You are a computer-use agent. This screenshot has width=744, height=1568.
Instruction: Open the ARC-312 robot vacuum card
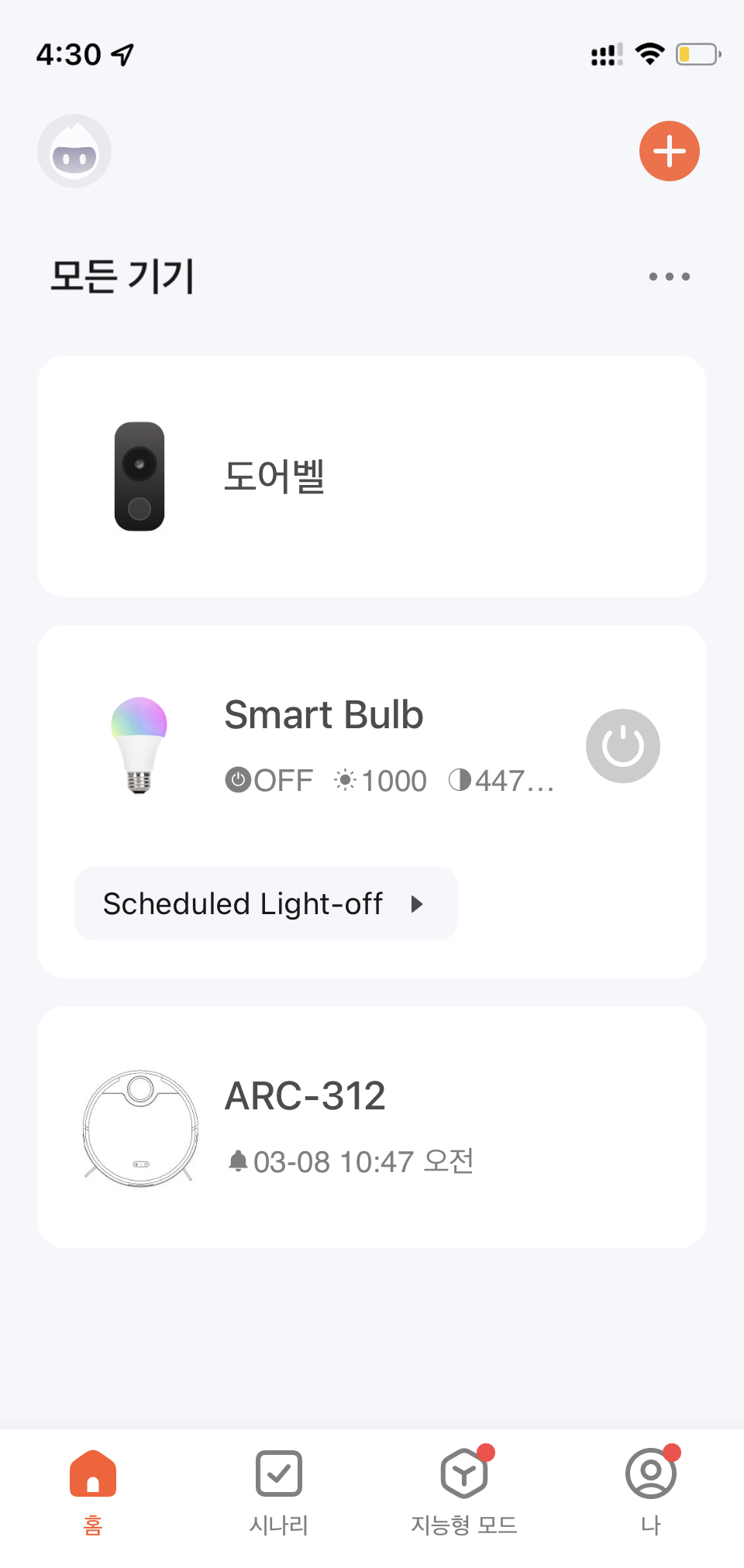pos(372,1127)
